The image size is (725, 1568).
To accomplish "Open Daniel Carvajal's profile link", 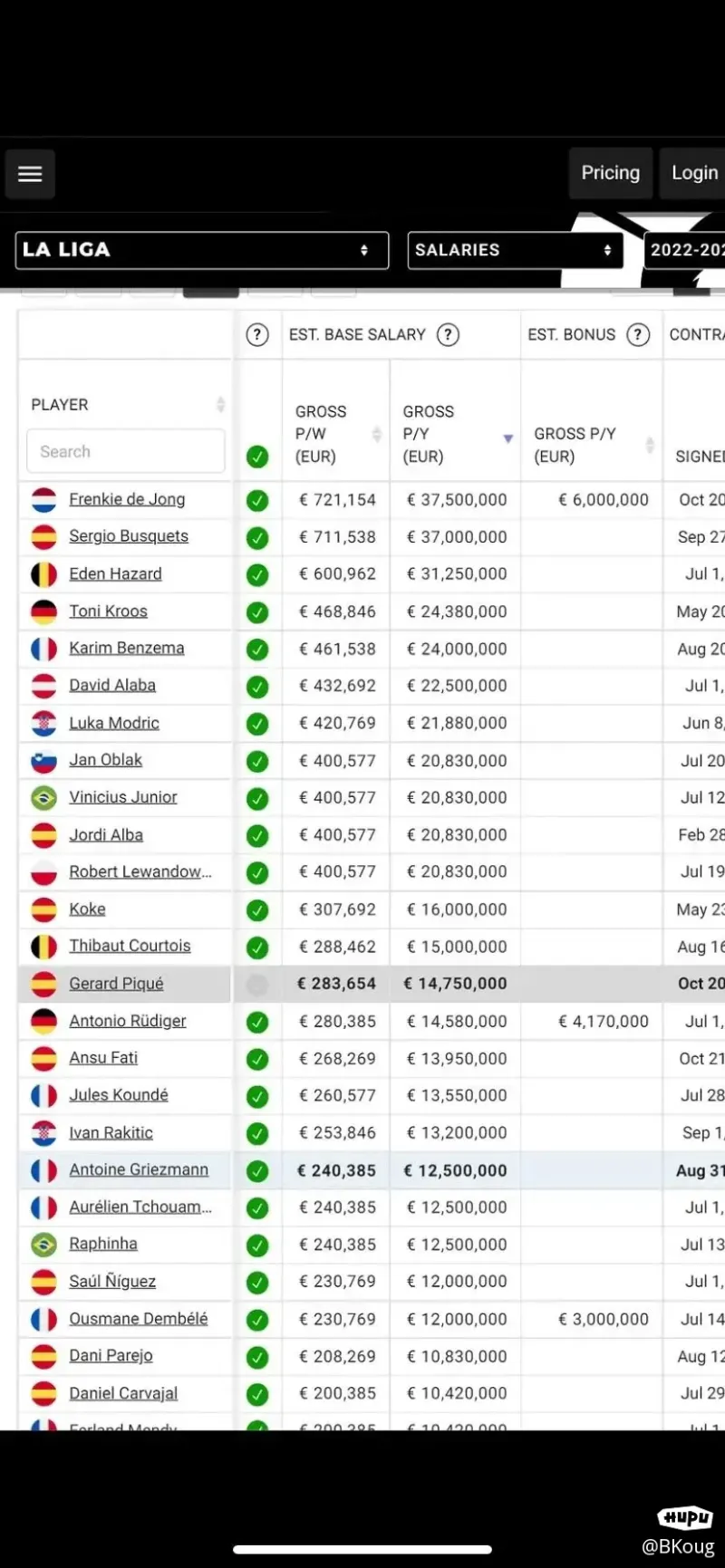I will click(123, 1393).
